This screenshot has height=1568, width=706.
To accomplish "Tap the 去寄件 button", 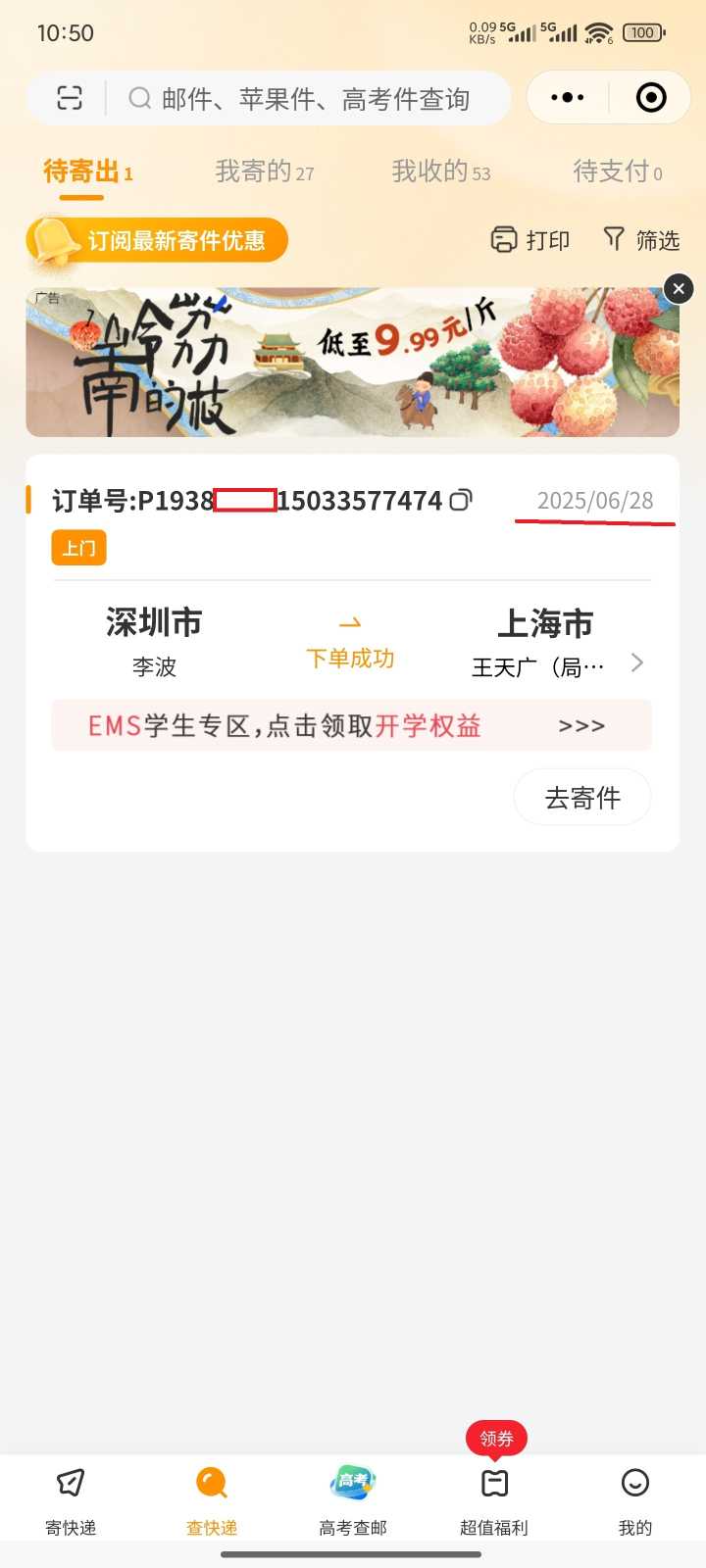I will coord(582,798).
